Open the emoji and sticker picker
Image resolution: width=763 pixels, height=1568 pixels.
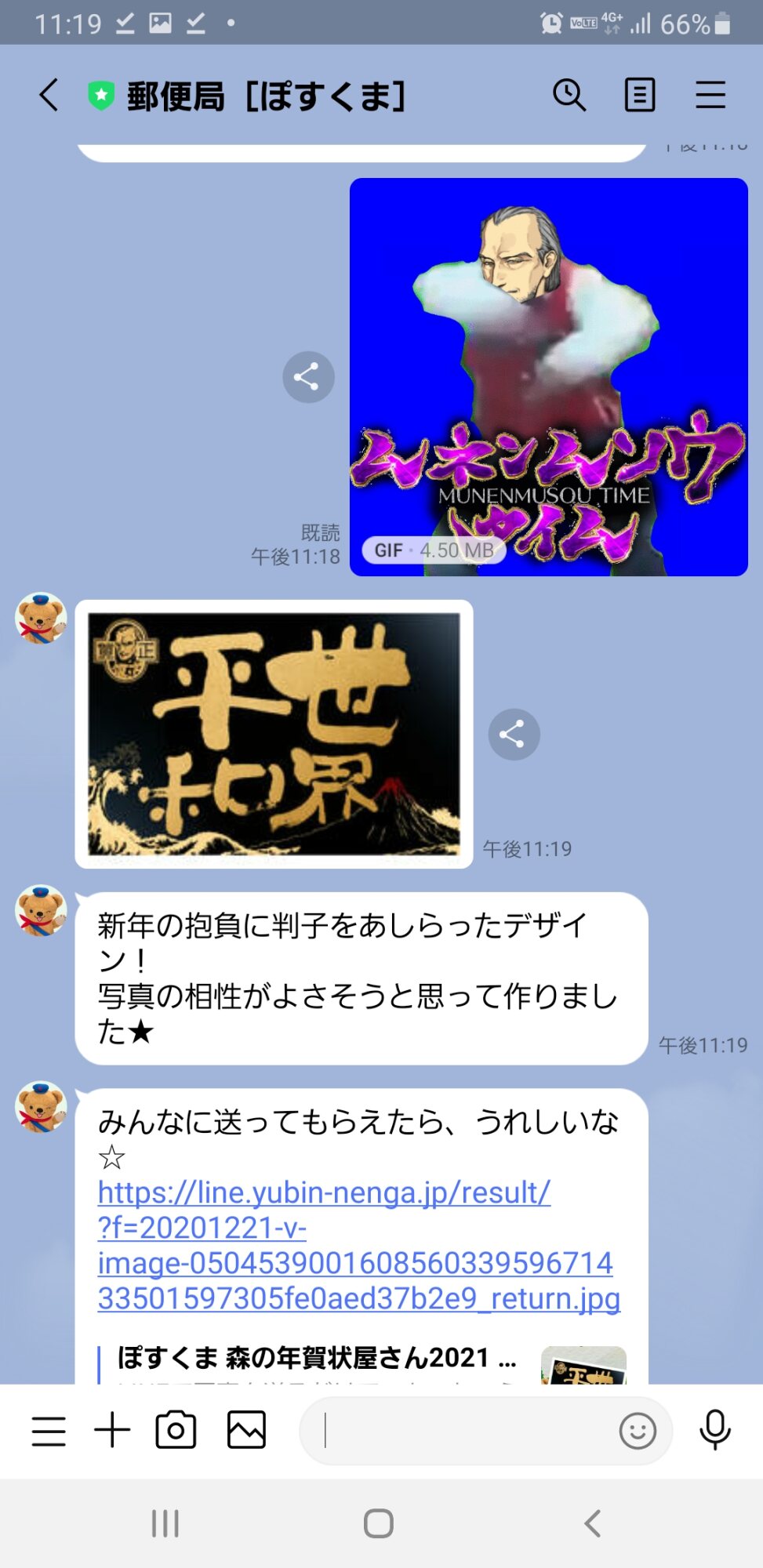637,1431
